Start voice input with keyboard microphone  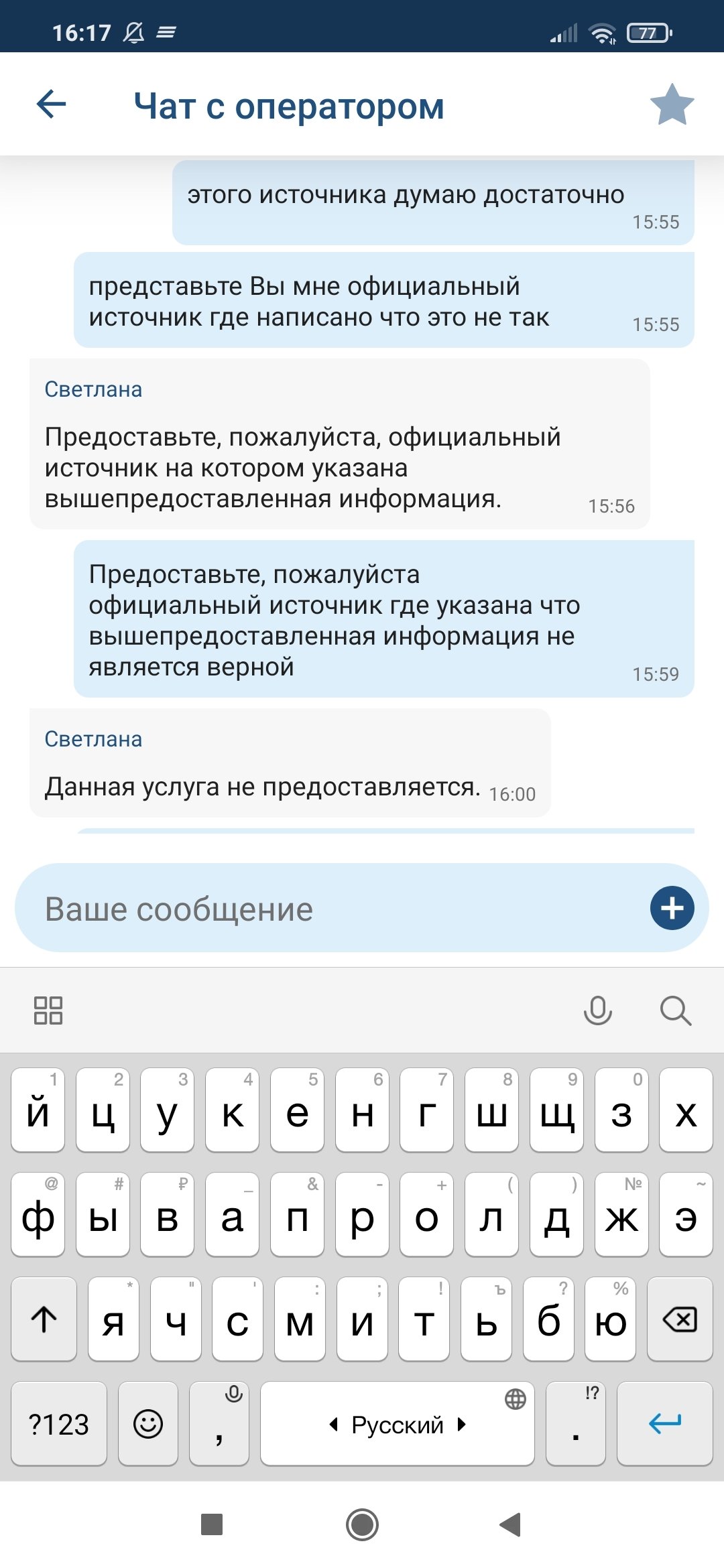pyautogui.click(x=597, y=1010)
